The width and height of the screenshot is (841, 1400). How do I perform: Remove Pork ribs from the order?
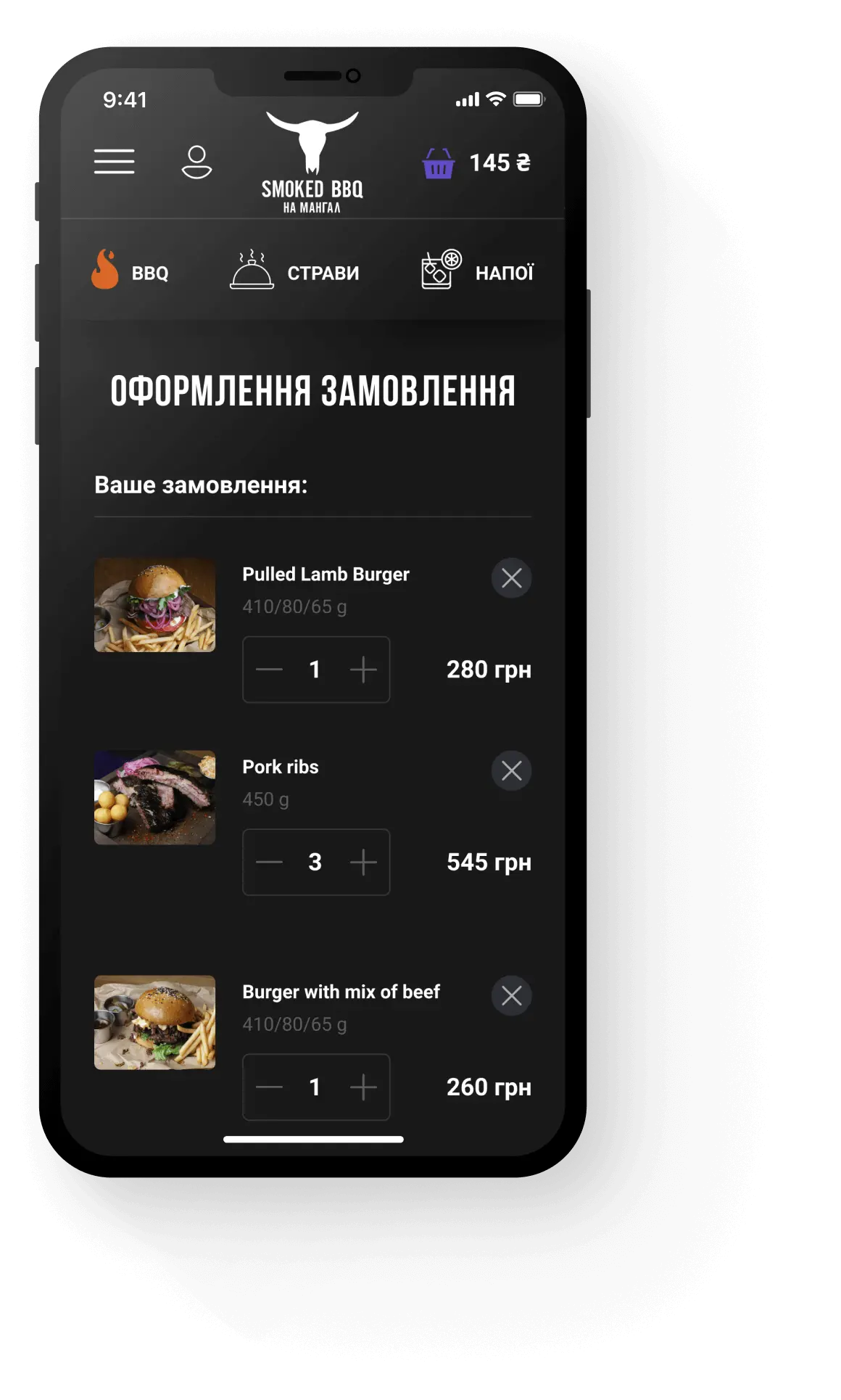coord(511,771)
